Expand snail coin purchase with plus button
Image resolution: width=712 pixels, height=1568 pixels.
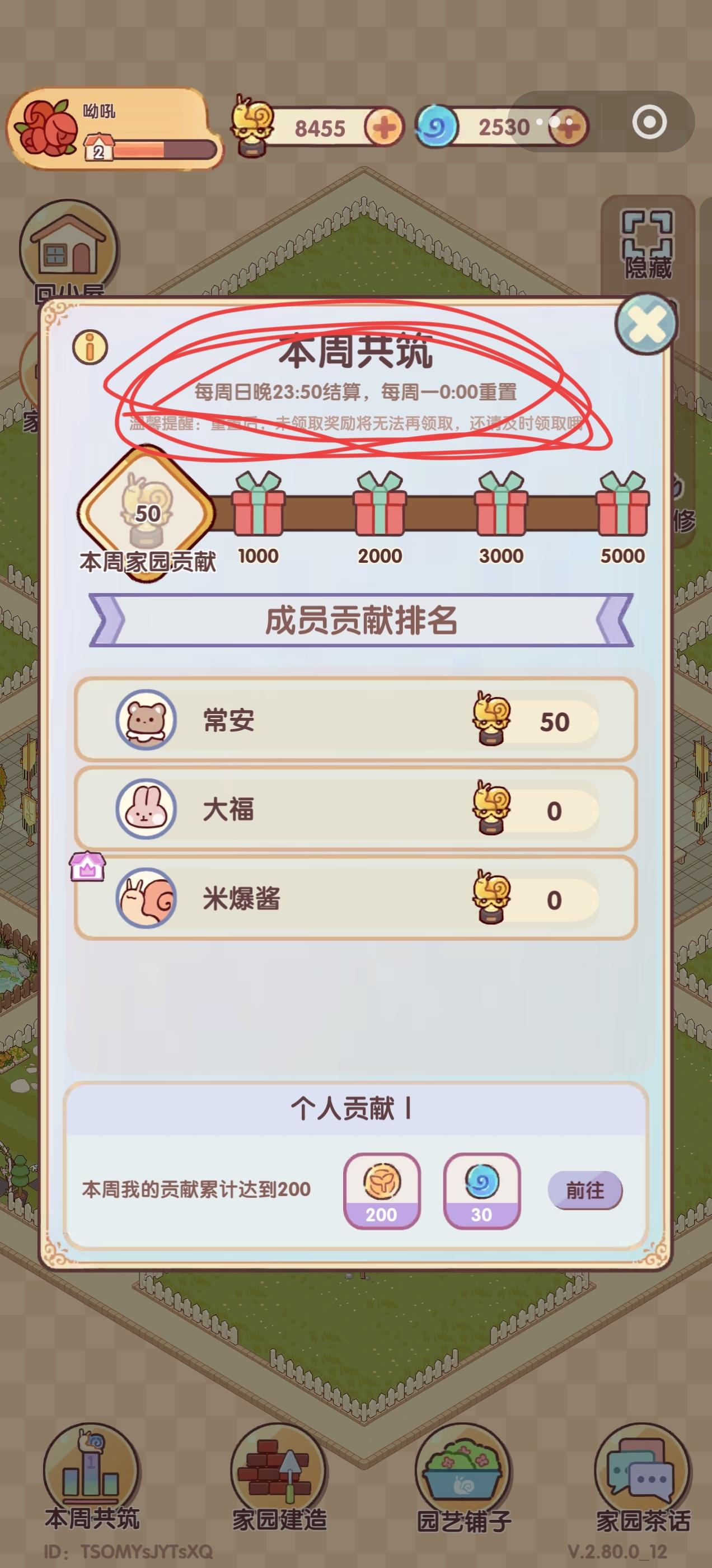click(x=382, y=127)
